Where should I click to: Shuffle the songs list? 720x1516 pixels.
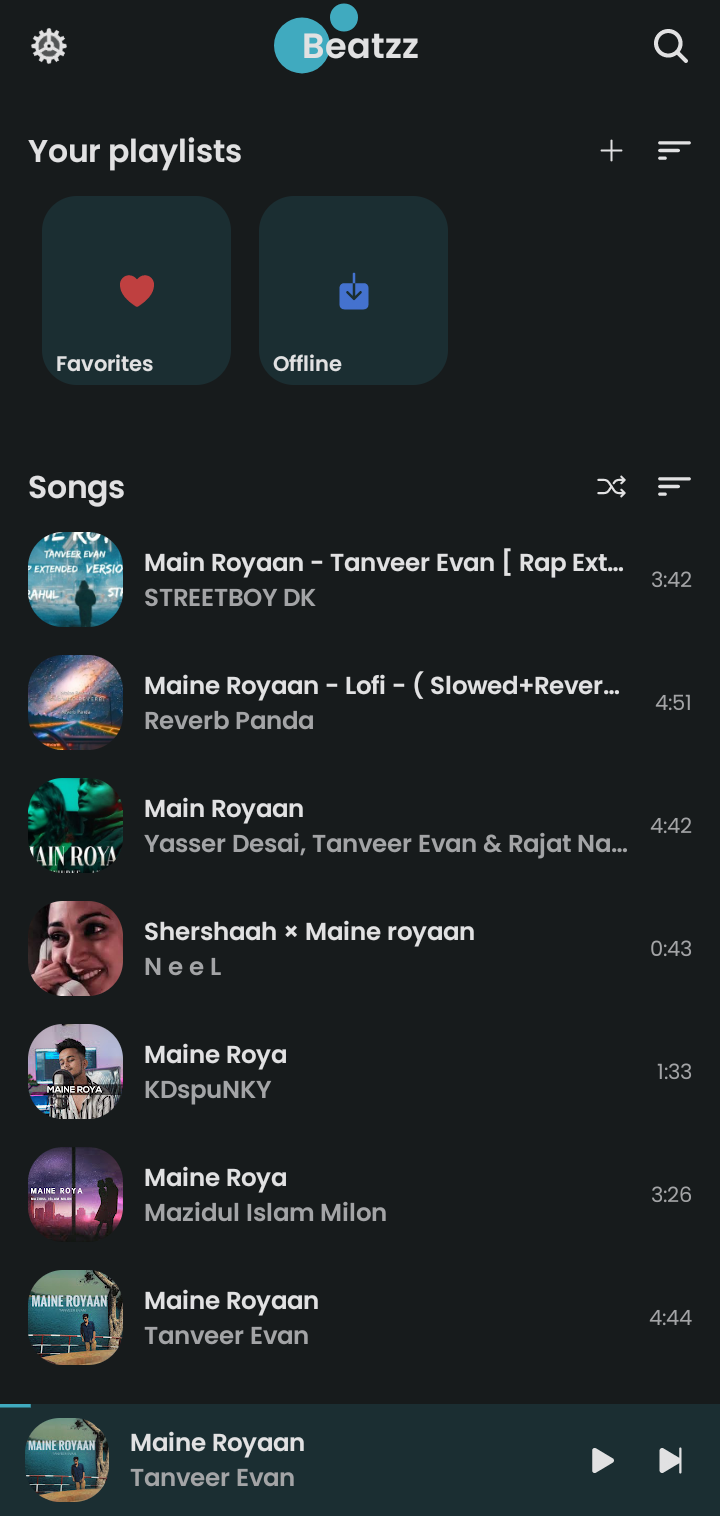(611, 487)
